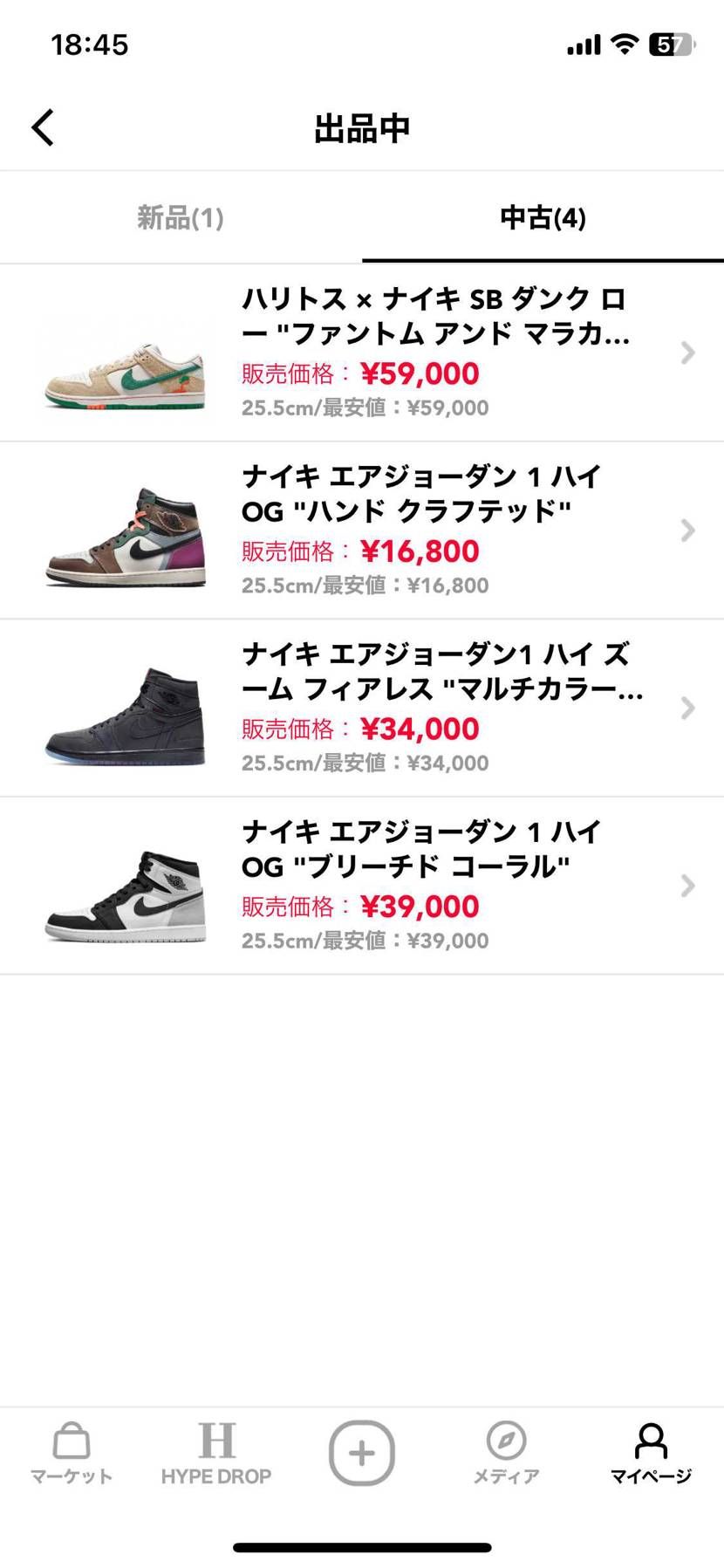
Task: Switch to the 新品(1) tab
Action: [x=181, y=217]
